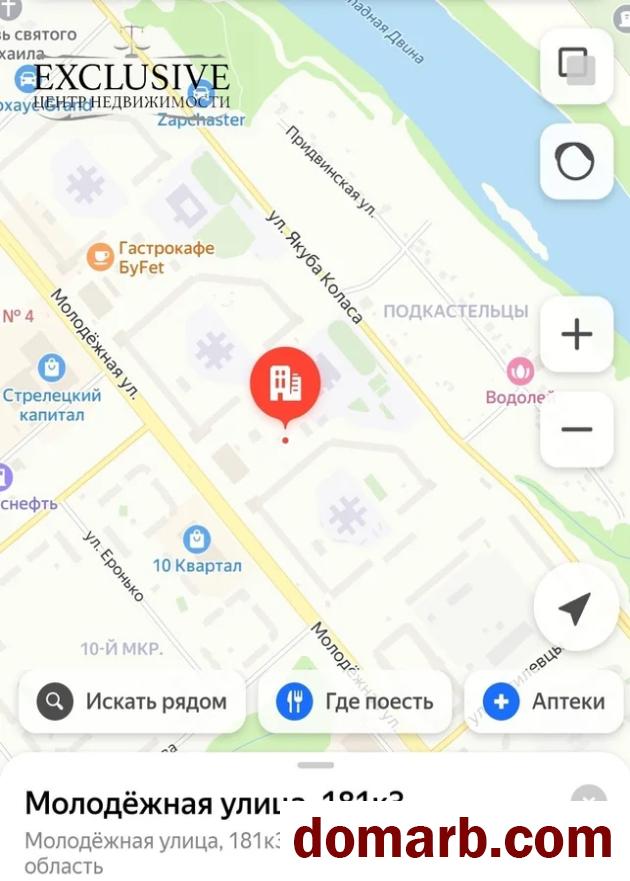Screen dimensions: 630x881
Task: Open Гастрокафе БуFet on the map
Action: point(100,257)
